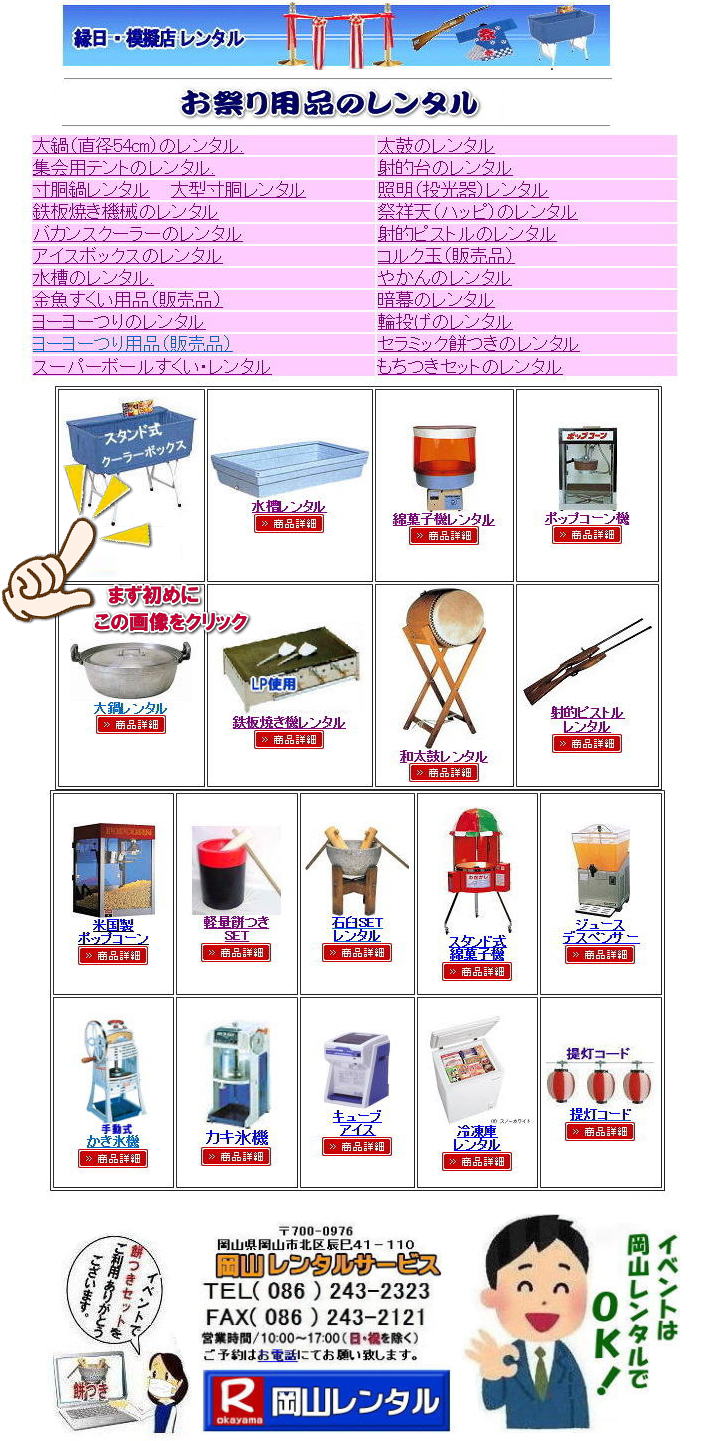709x1441 pixels.
Task: Show 商品詳細 for 和太鼓レンタル
Action: [x=443, y=773]
